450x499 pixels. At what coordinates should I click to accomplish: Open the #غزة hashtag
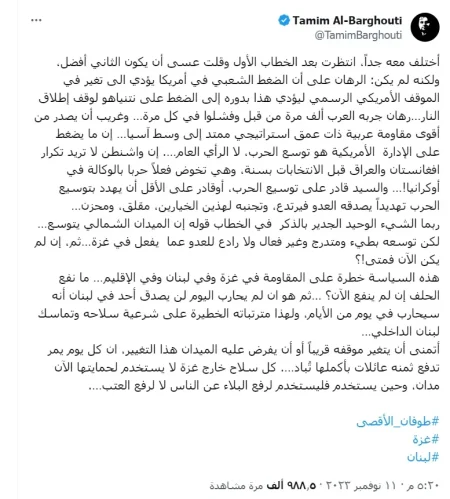point(426,439)
